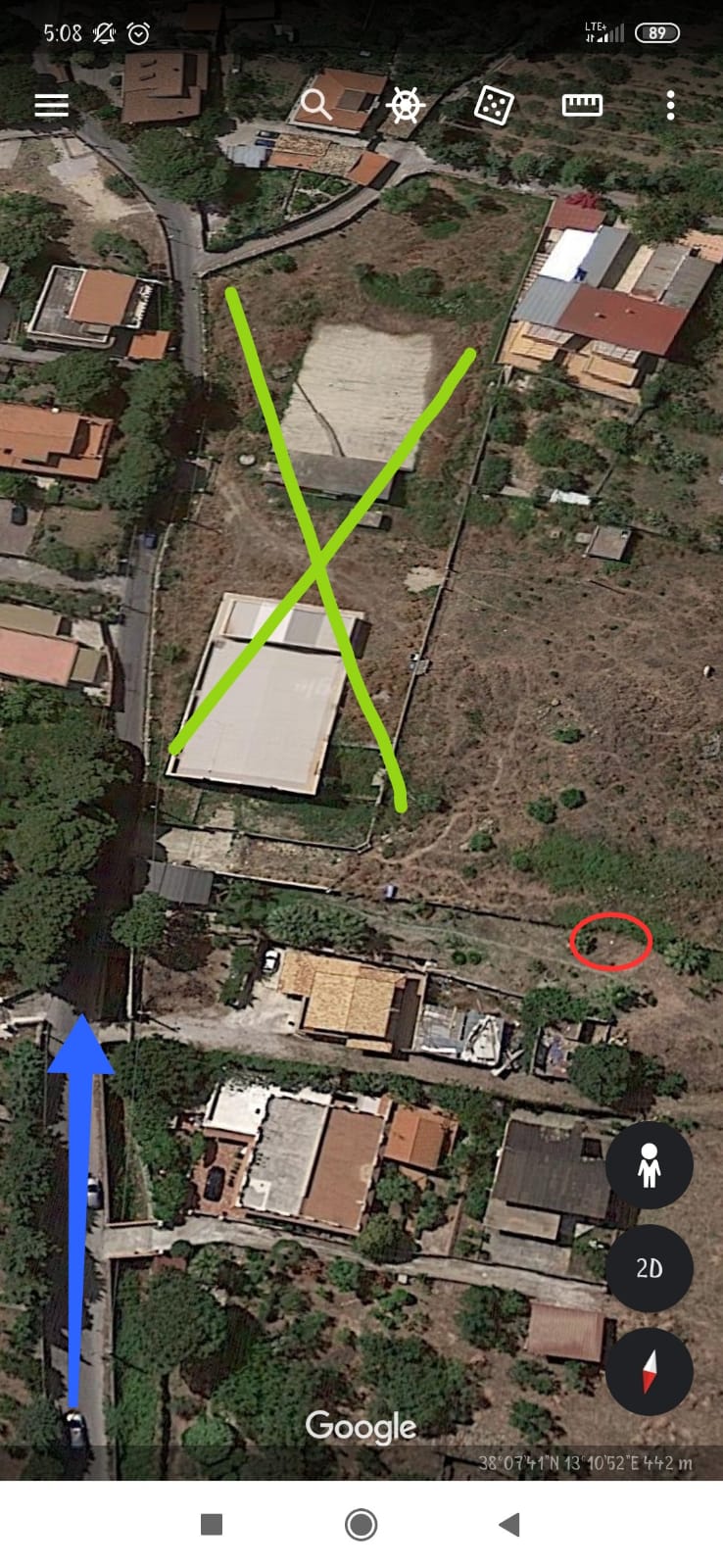
Task: Go back with system back button
Action: (508, 1524)
